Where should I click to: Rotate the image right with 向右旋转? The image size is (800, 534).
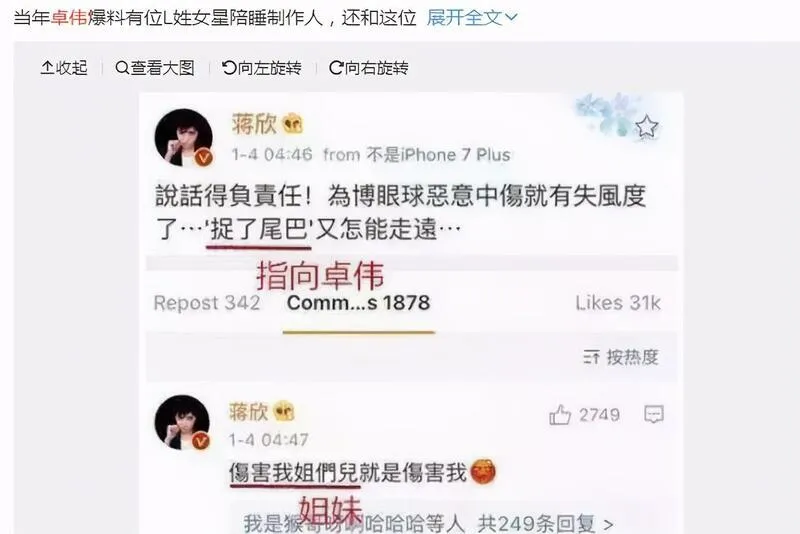click(369, 68)
